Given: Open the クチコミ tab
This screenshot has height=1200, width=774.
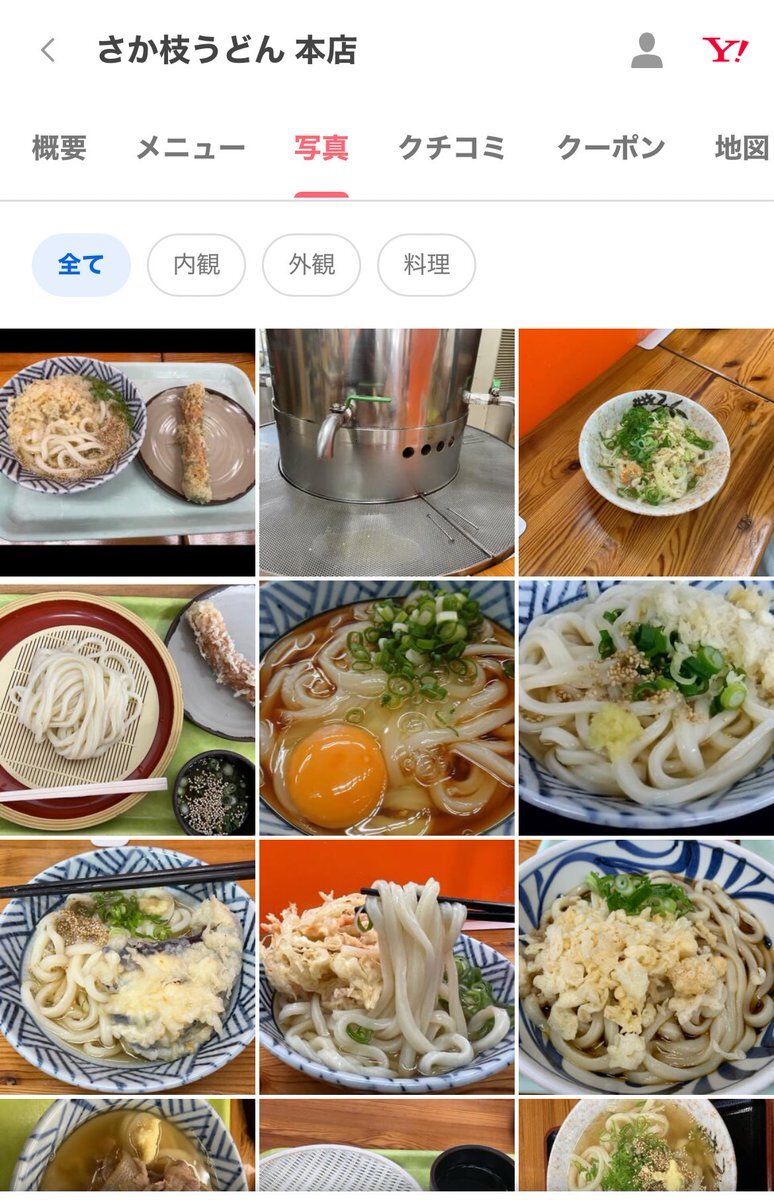Looking at the screenshot, I should coord(452,148).
